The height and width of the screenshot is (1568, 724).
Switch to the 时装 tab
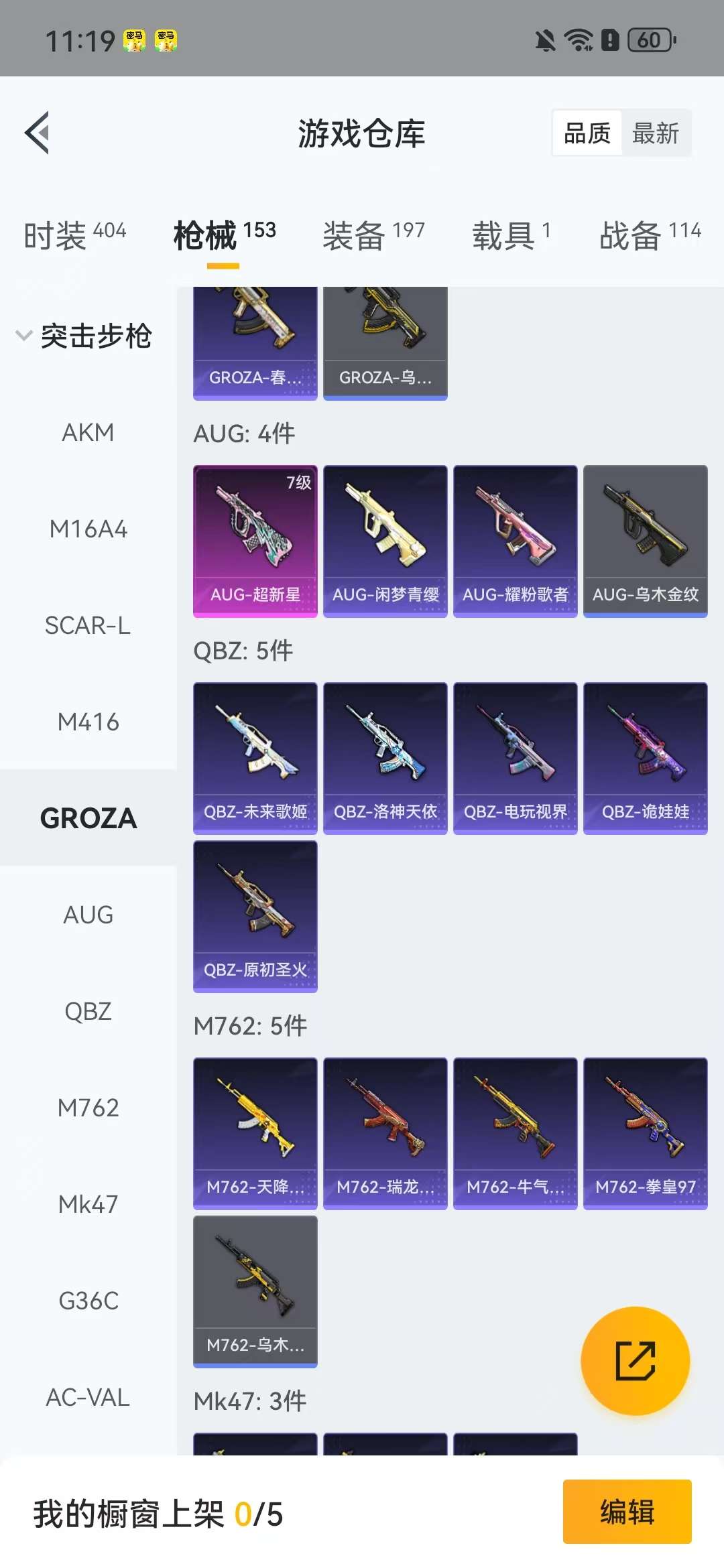[x=74, y=235]
